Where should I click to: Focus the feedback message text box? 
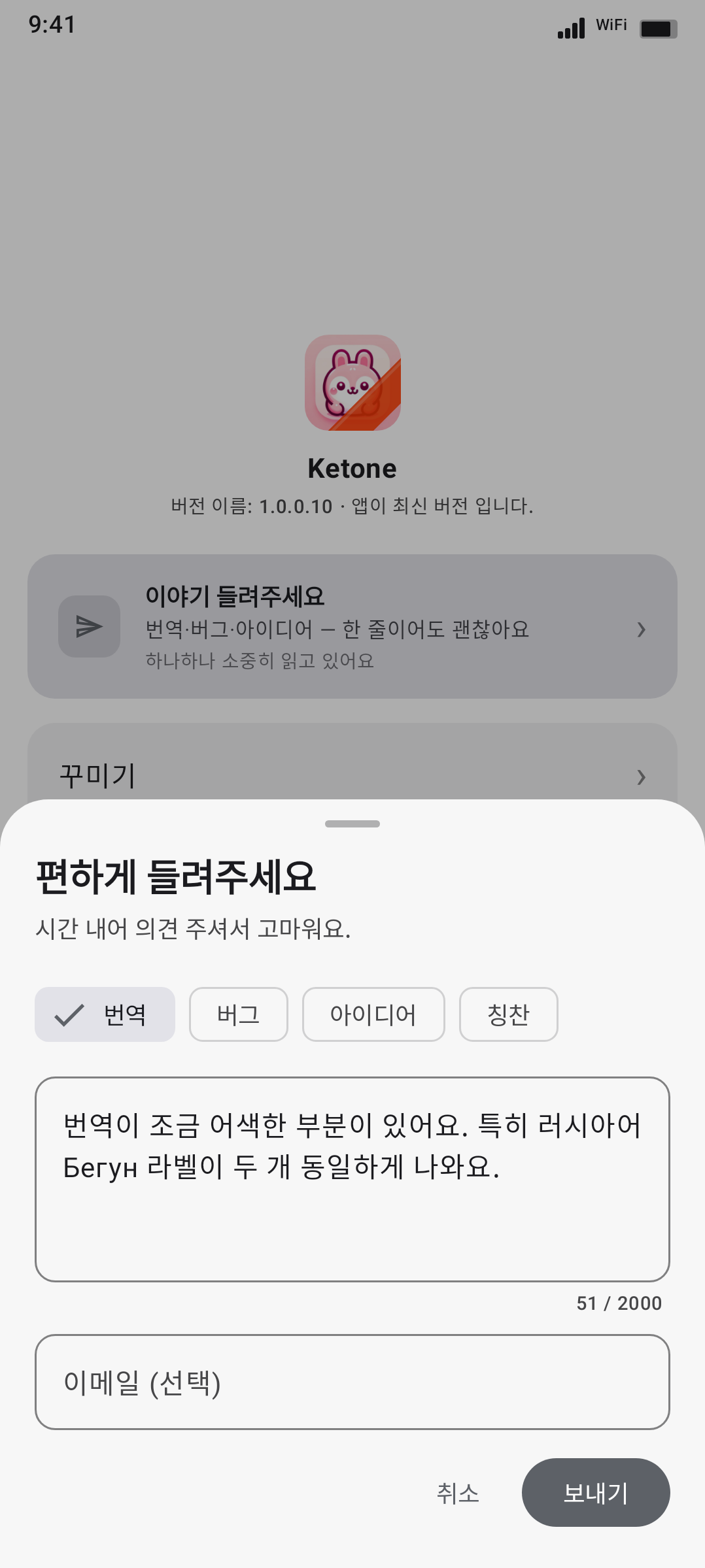click(352, 1179)
